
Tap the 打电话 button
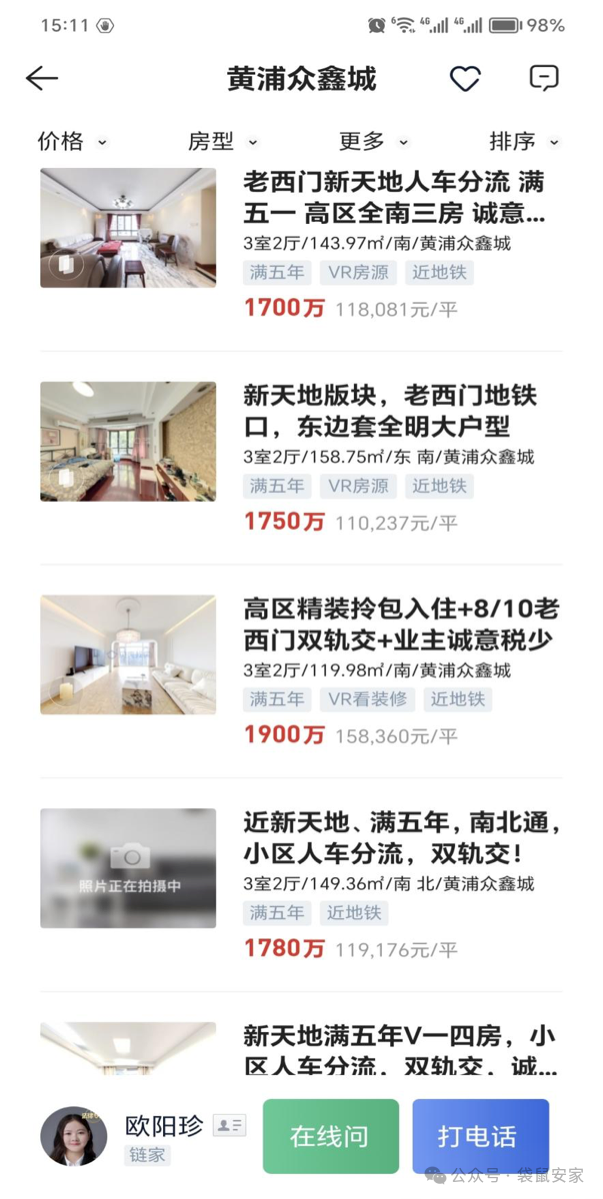coord(480,1136)
